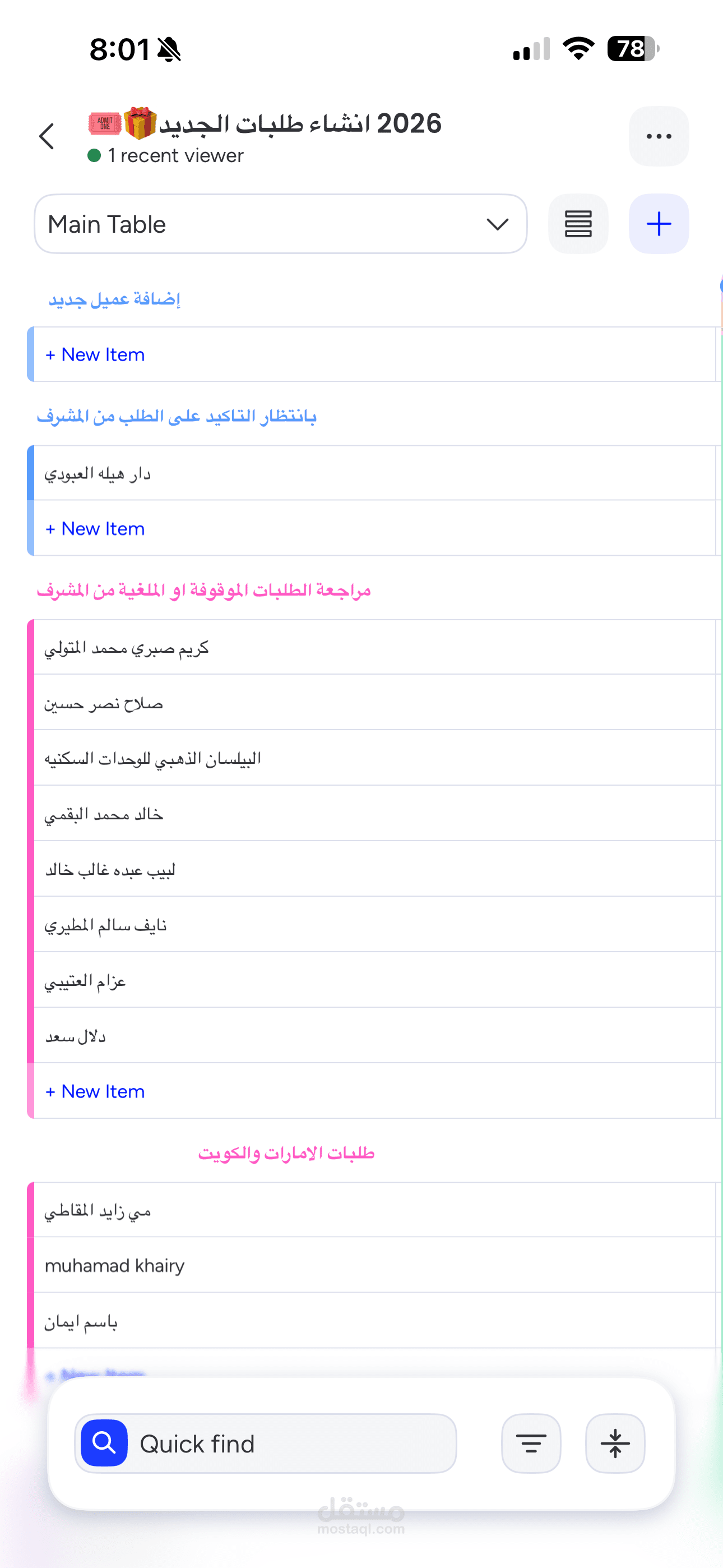Image resolution: width=723 pixels, height=1568 pixels.
Task: Tap the blue plus add button
Action: 659,224
